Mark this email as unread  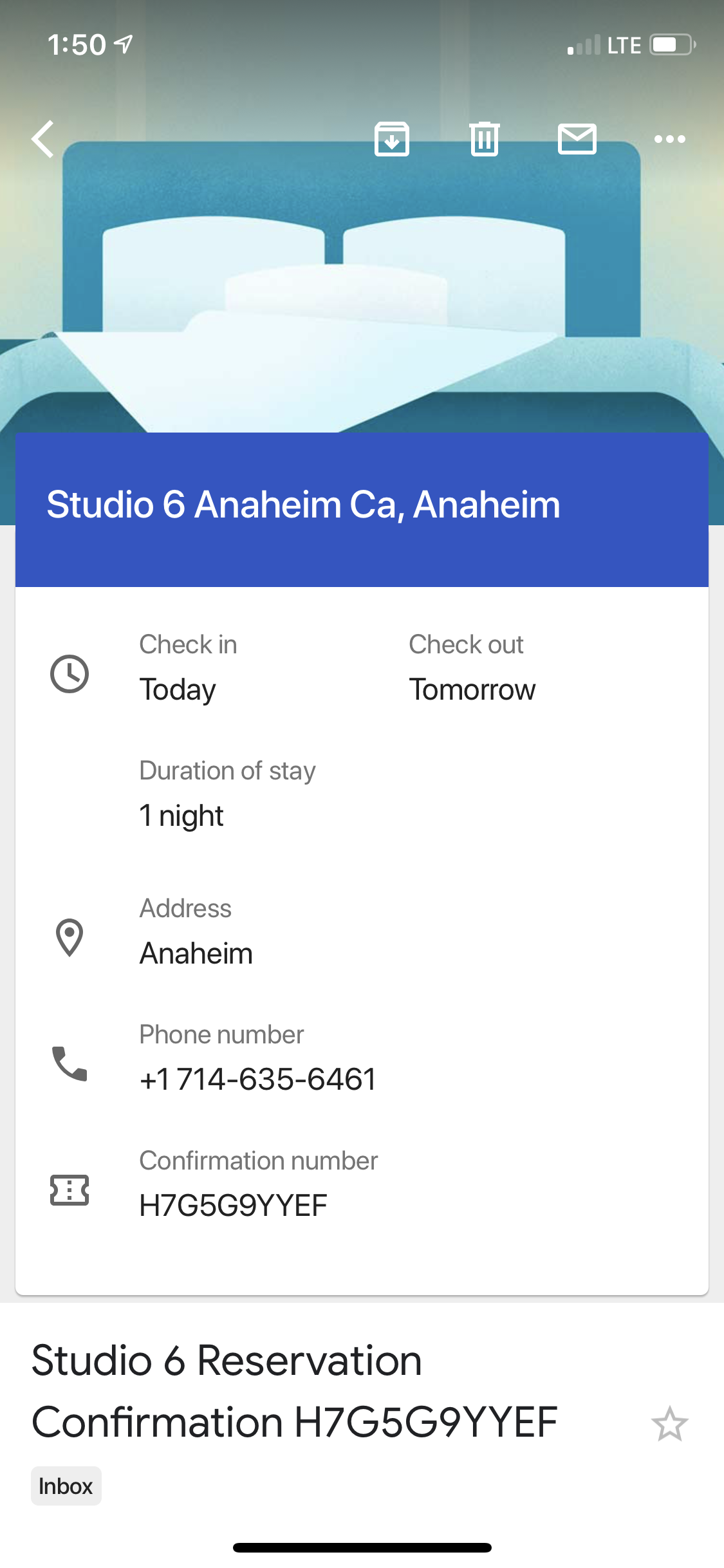pos(577,139)
